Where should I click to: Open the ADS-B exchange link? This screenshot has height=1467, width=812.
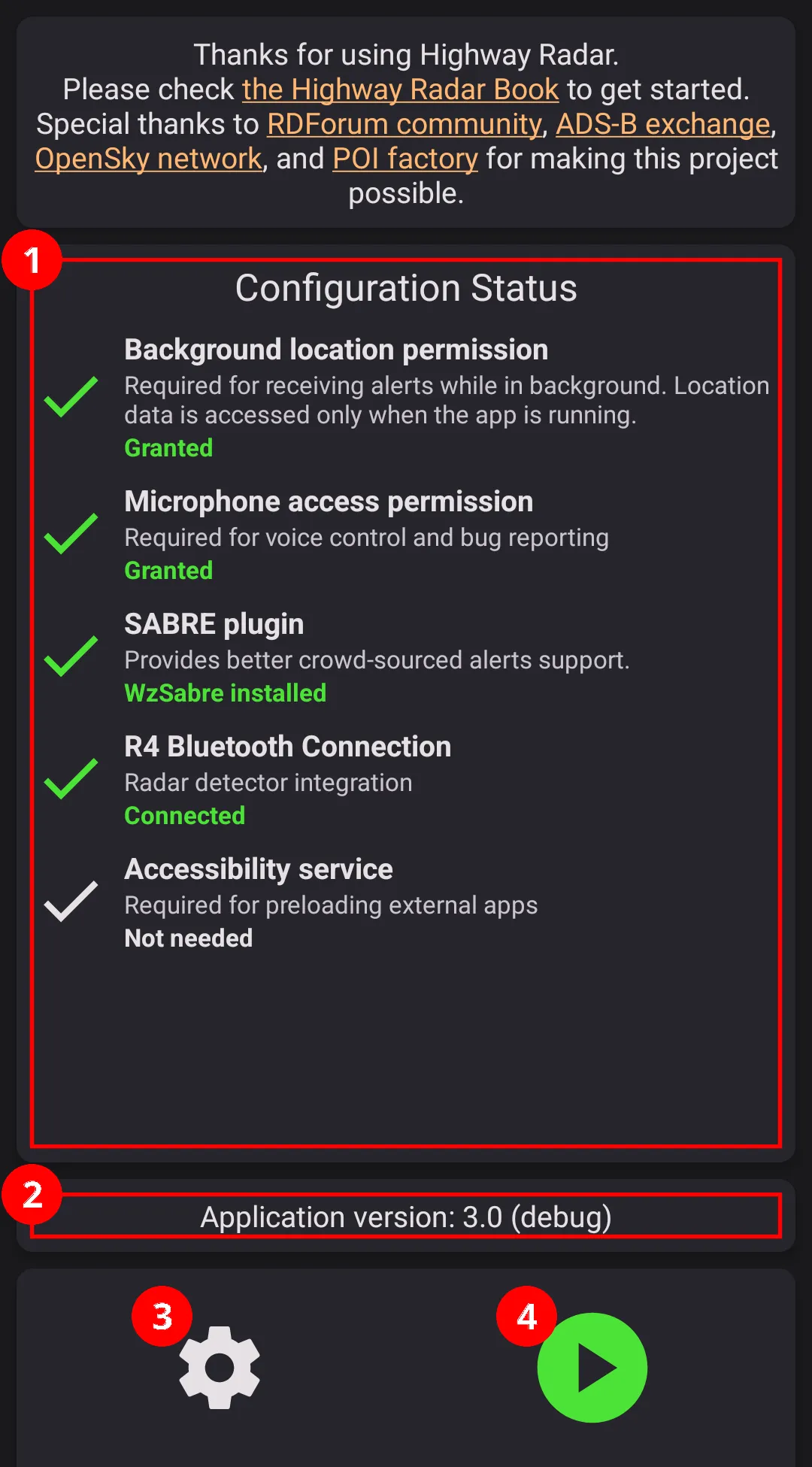click(662, 125)
